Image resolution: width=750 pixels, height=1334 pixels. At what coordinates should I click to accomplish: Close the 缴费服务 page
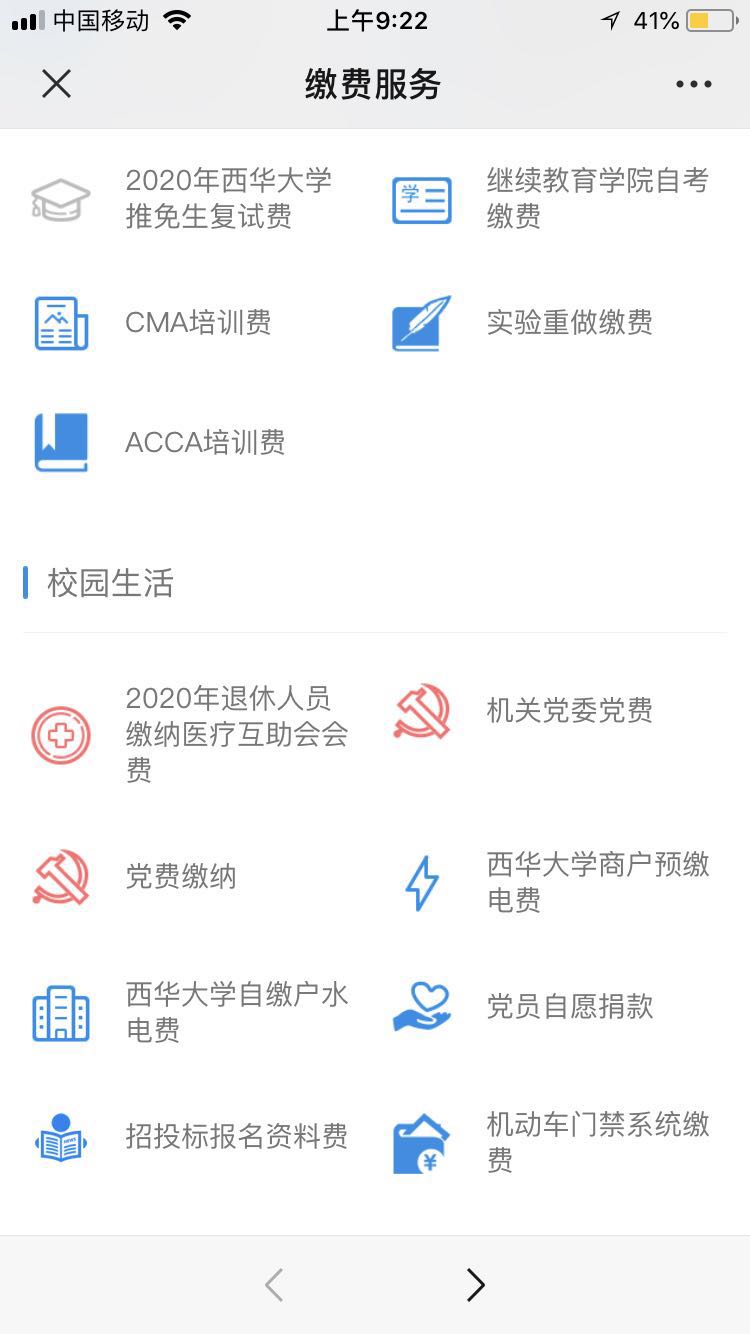(57, 84)
